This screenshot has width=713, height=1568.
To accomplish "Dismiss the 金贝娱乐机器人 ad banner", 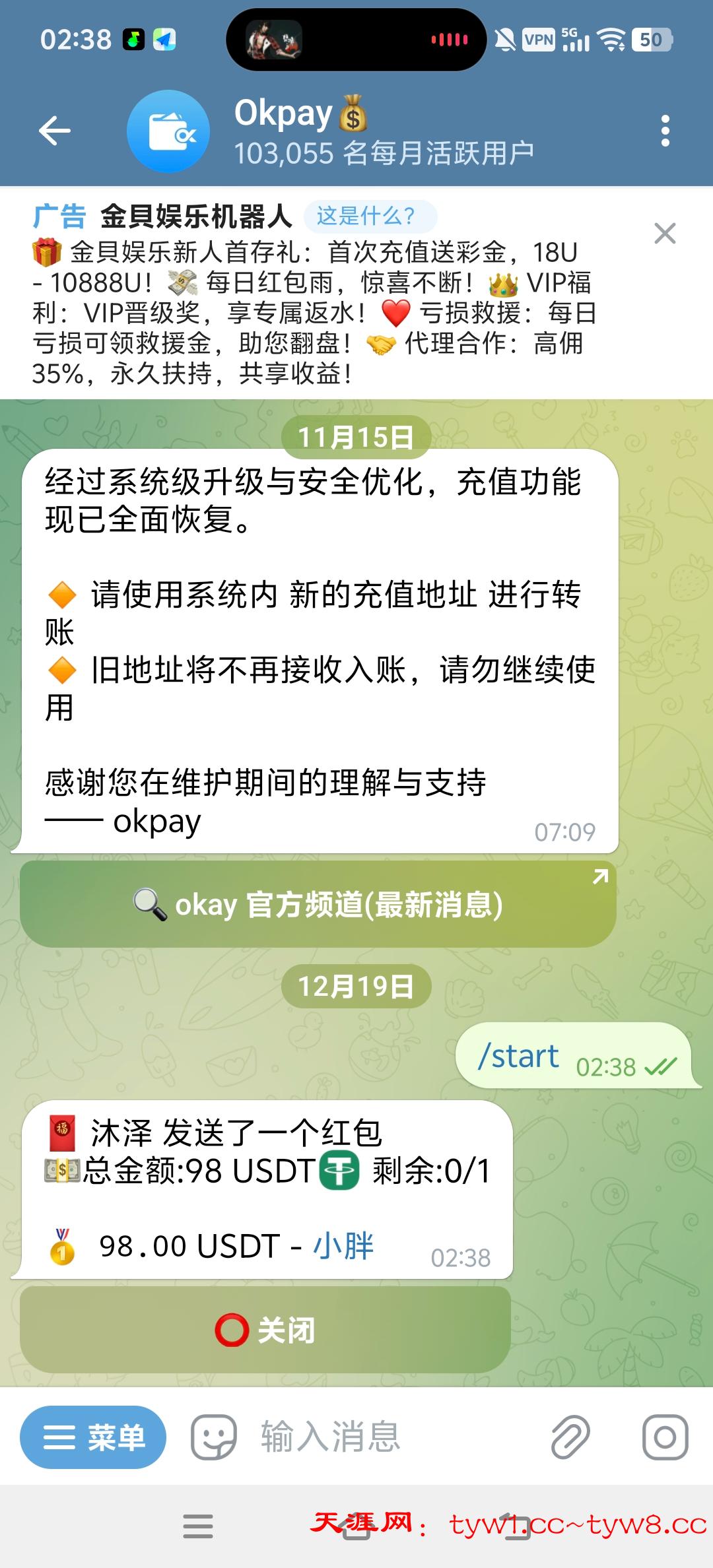I will click(664, 233).
